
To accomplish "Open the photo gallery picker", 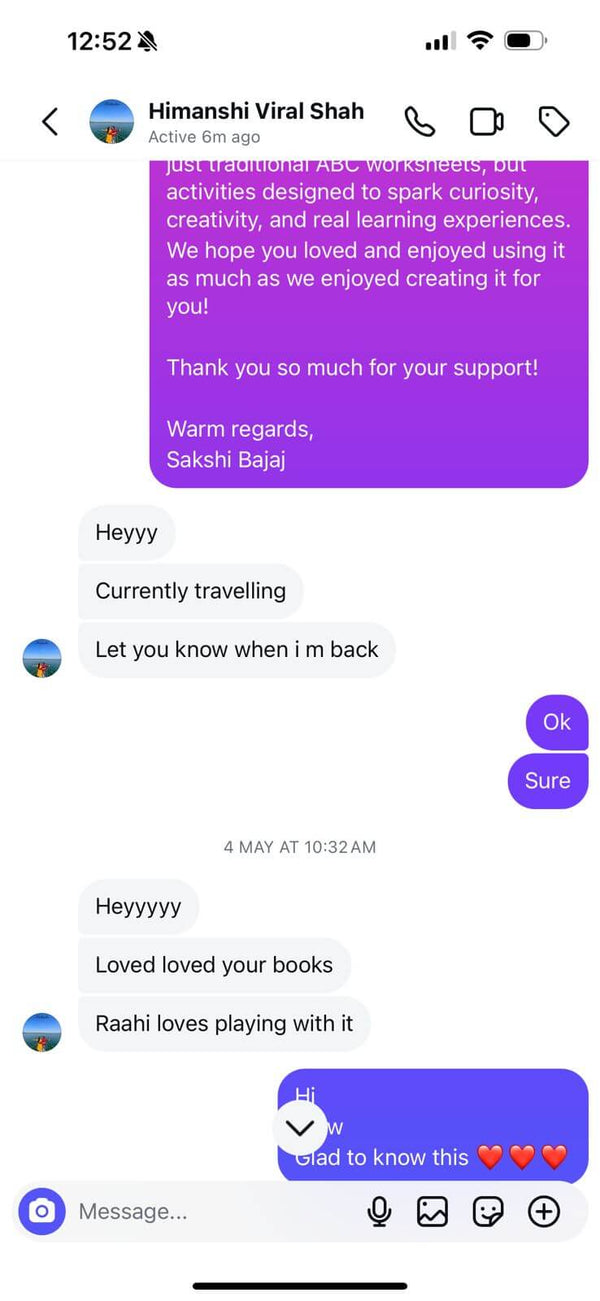I will coord(432,1212).
